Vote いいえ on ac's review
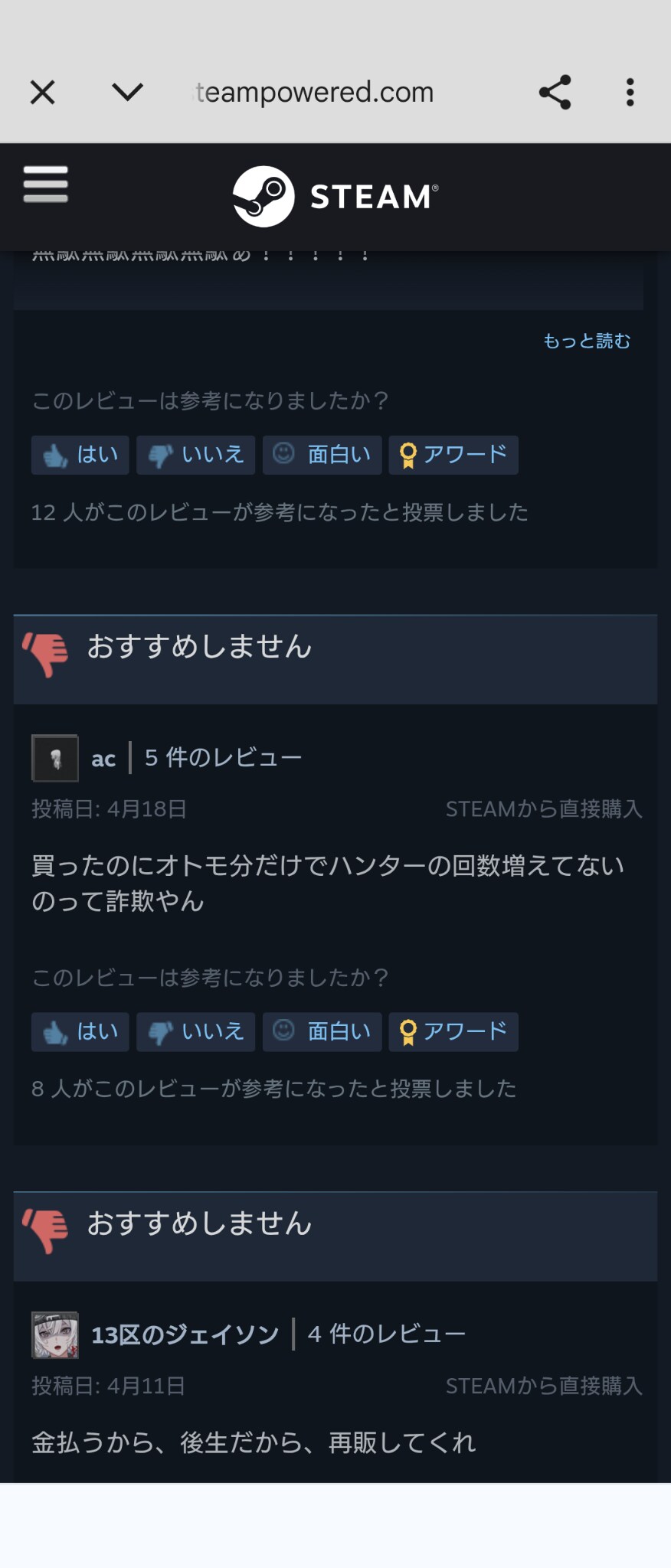 point(196,1031)
